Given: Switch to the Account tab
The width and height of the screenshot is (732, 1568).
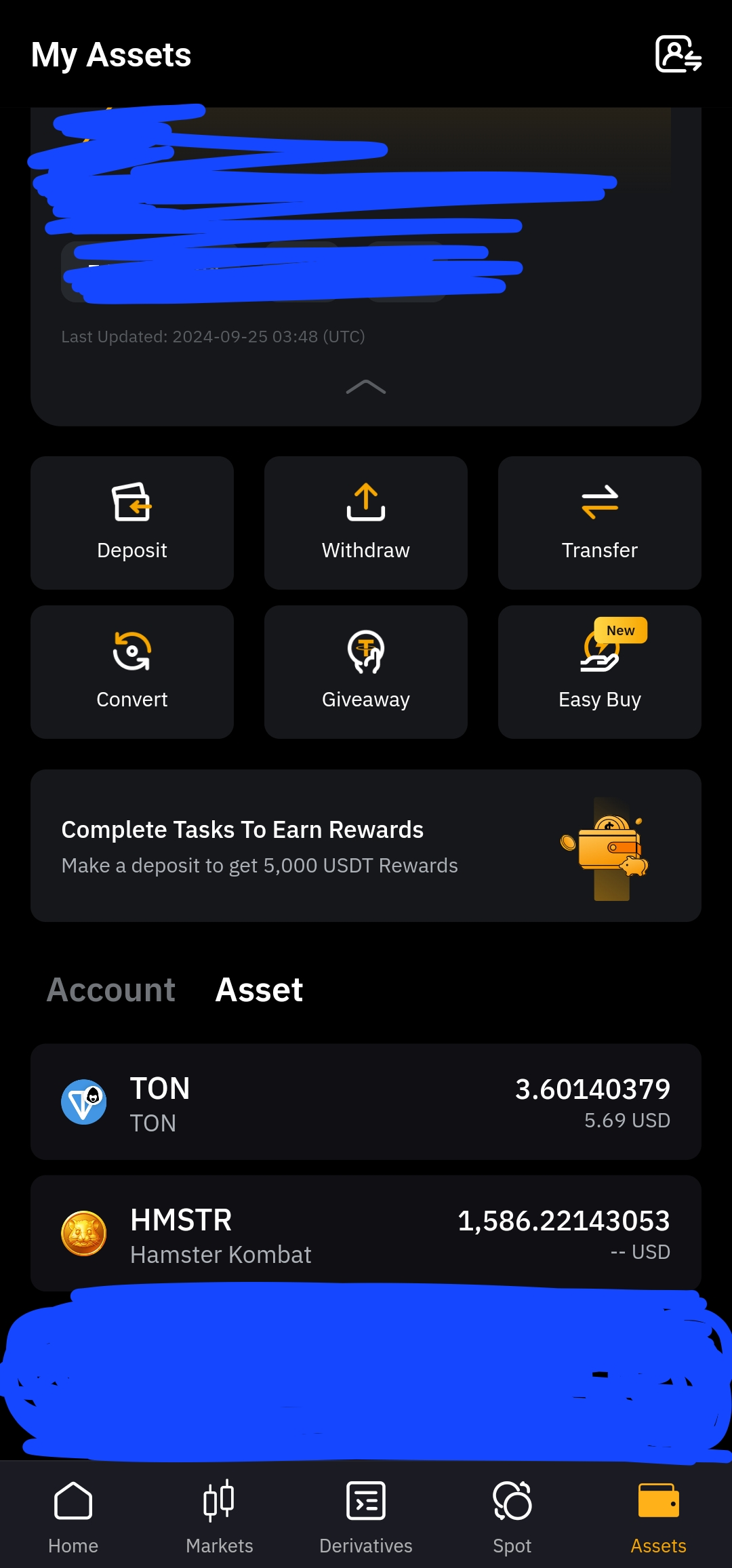Looking at the screenshot, I should pos(111,990).
